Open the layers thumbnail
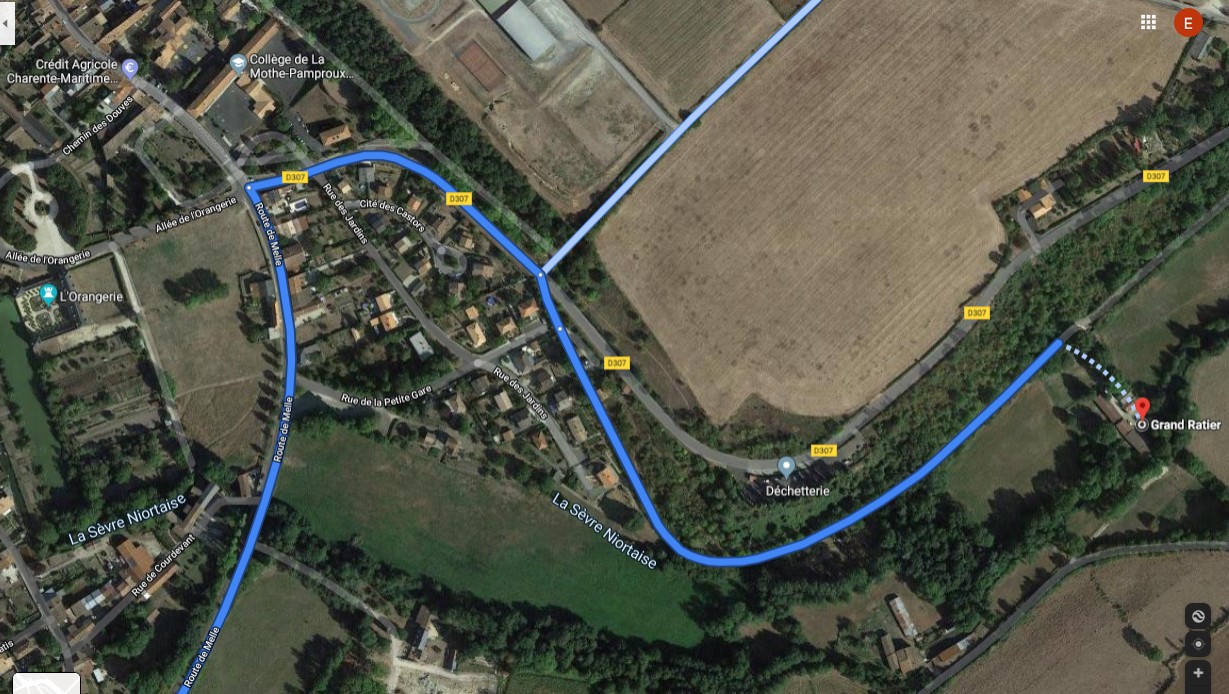This screenshot has height=694, width=1229. 46,684
